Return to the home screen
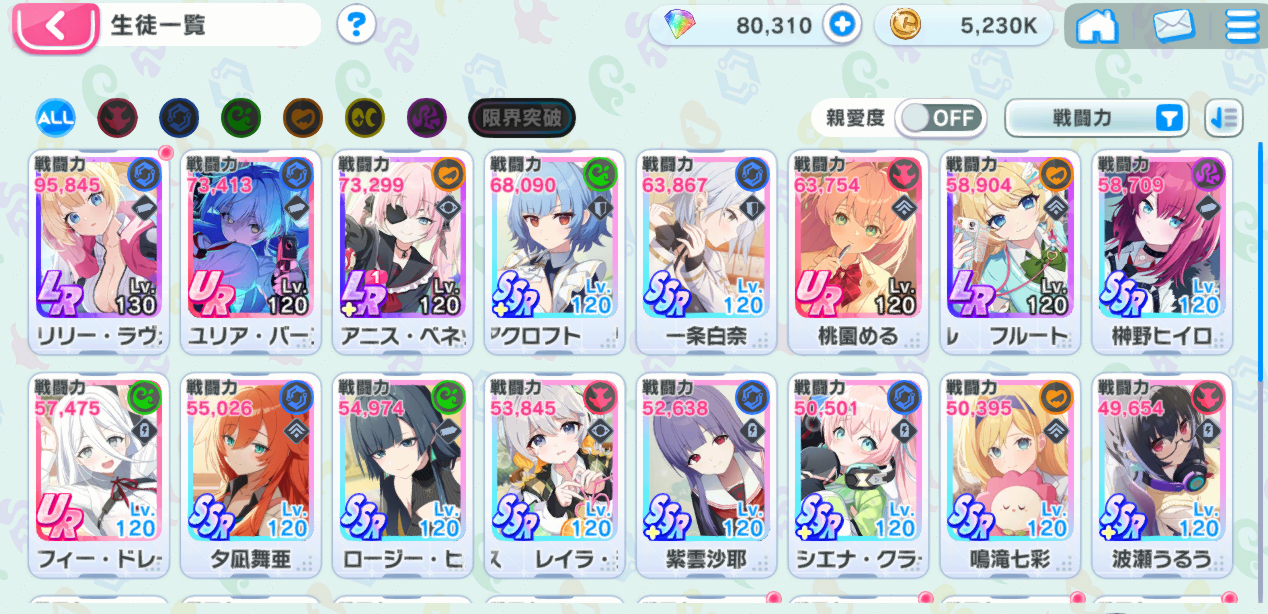This screenshot has width=1268, height=614. [x=1097, y=26]
